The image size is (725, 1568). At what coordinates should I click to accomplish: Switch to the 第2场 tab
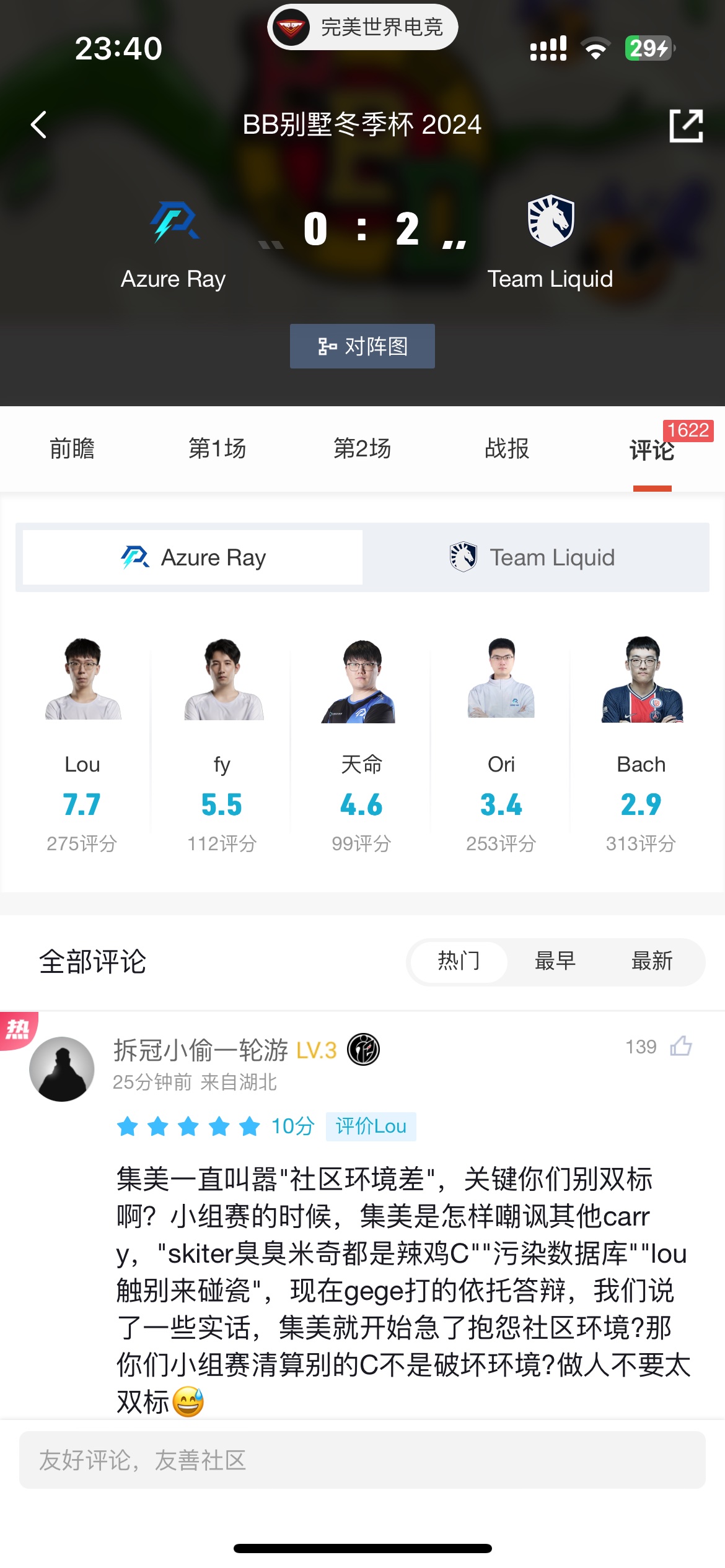[x=362, y=449]
